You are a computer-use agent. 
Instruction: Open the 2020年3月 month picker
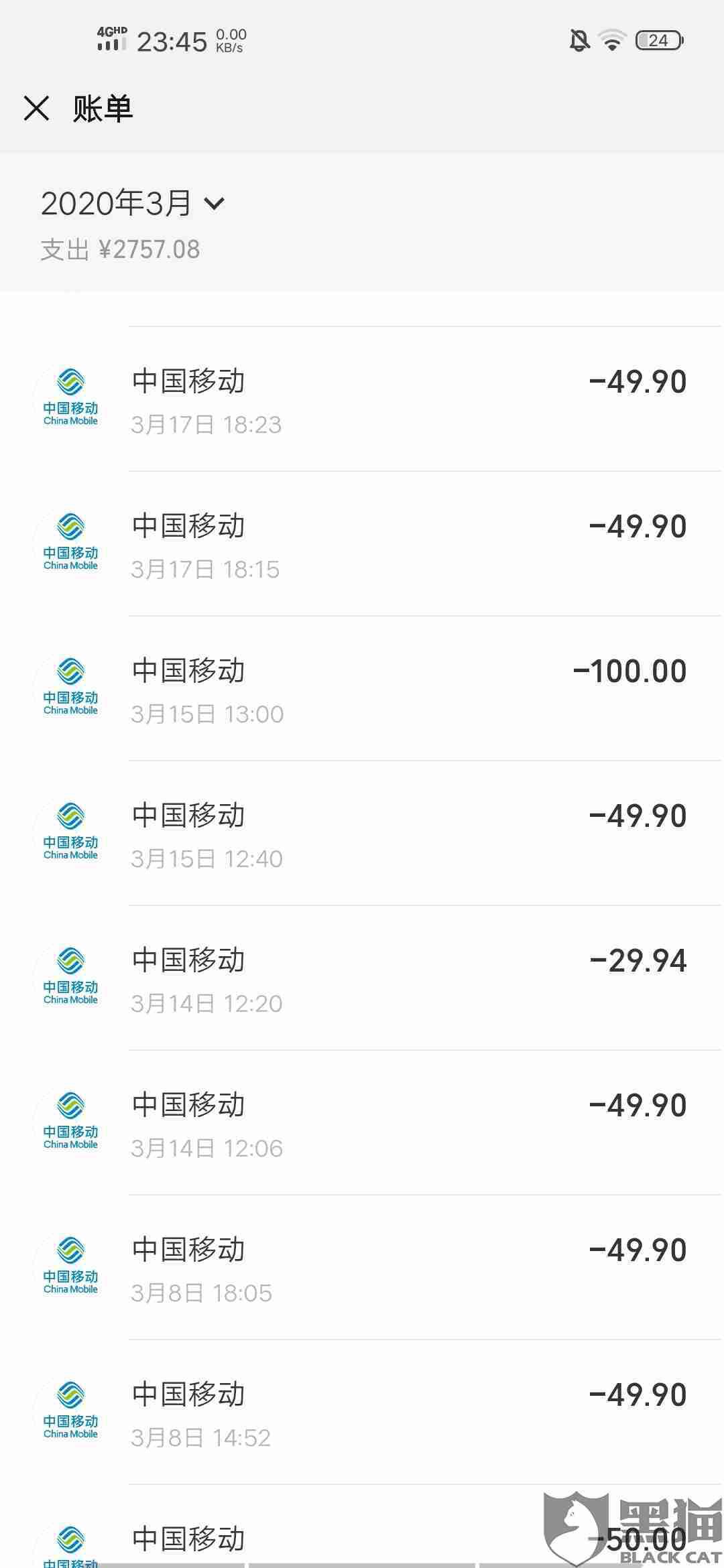point(133,203)
